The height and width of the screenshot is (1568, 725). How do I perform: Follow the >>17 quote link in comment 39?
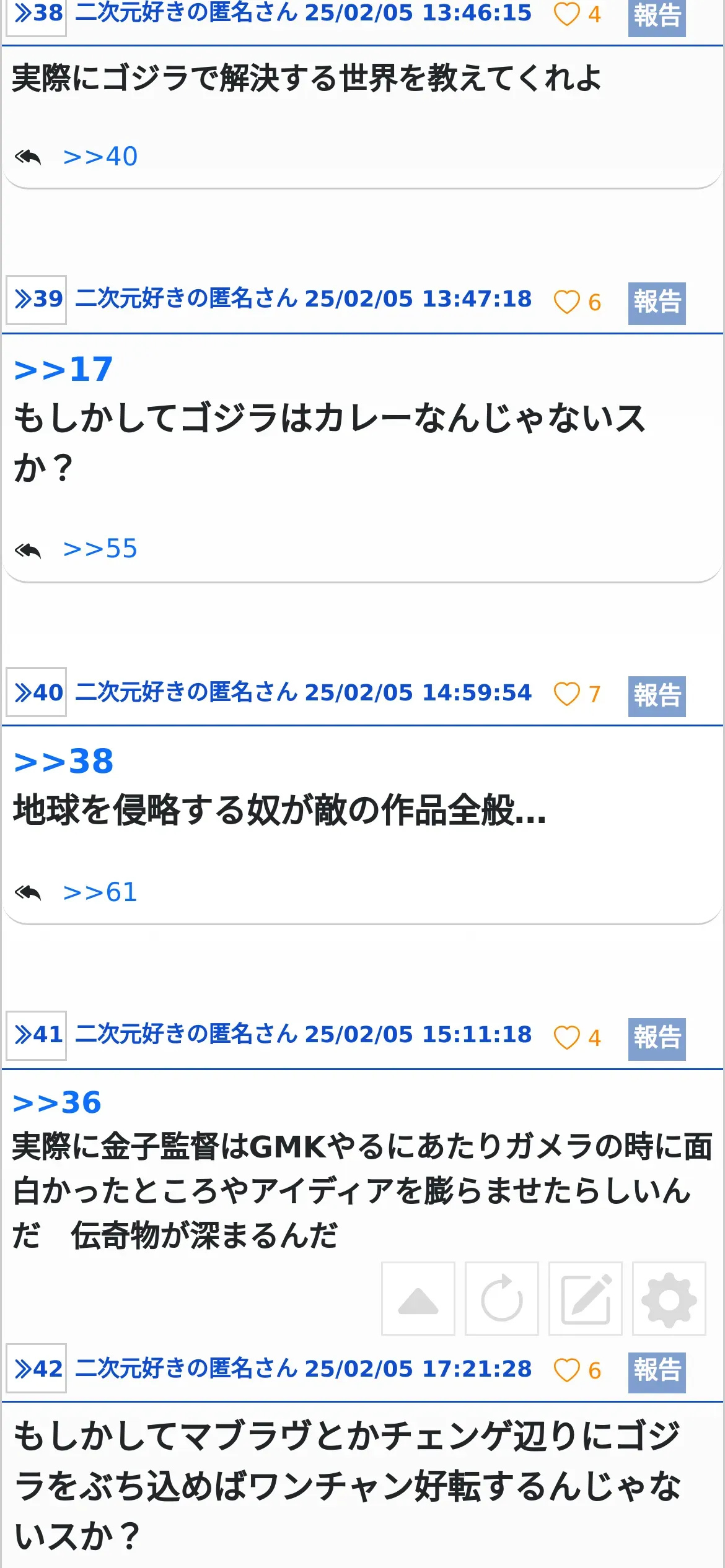click(x=64, y=370)
